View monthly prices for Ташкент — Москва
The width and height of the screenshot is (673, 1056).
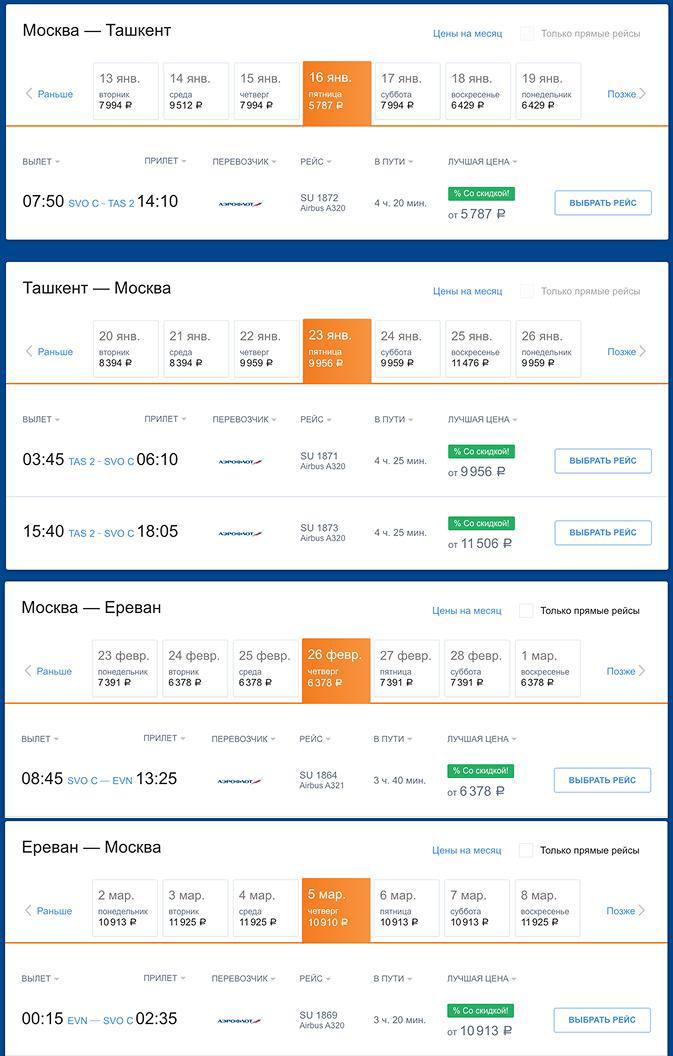(x=467, y=292)
